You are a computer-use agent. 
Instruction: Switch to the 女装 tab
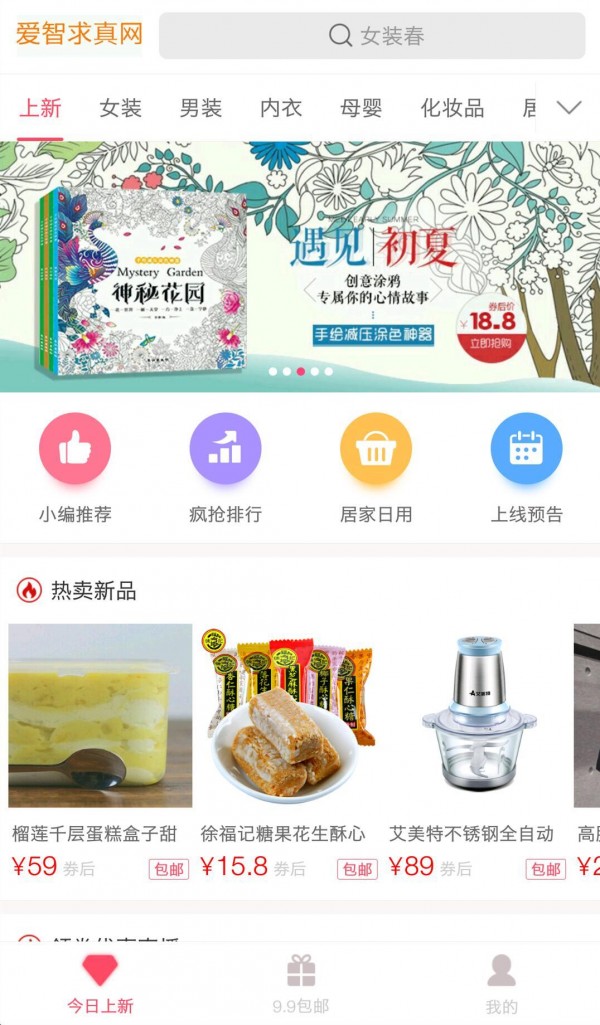tap(120, 108)
